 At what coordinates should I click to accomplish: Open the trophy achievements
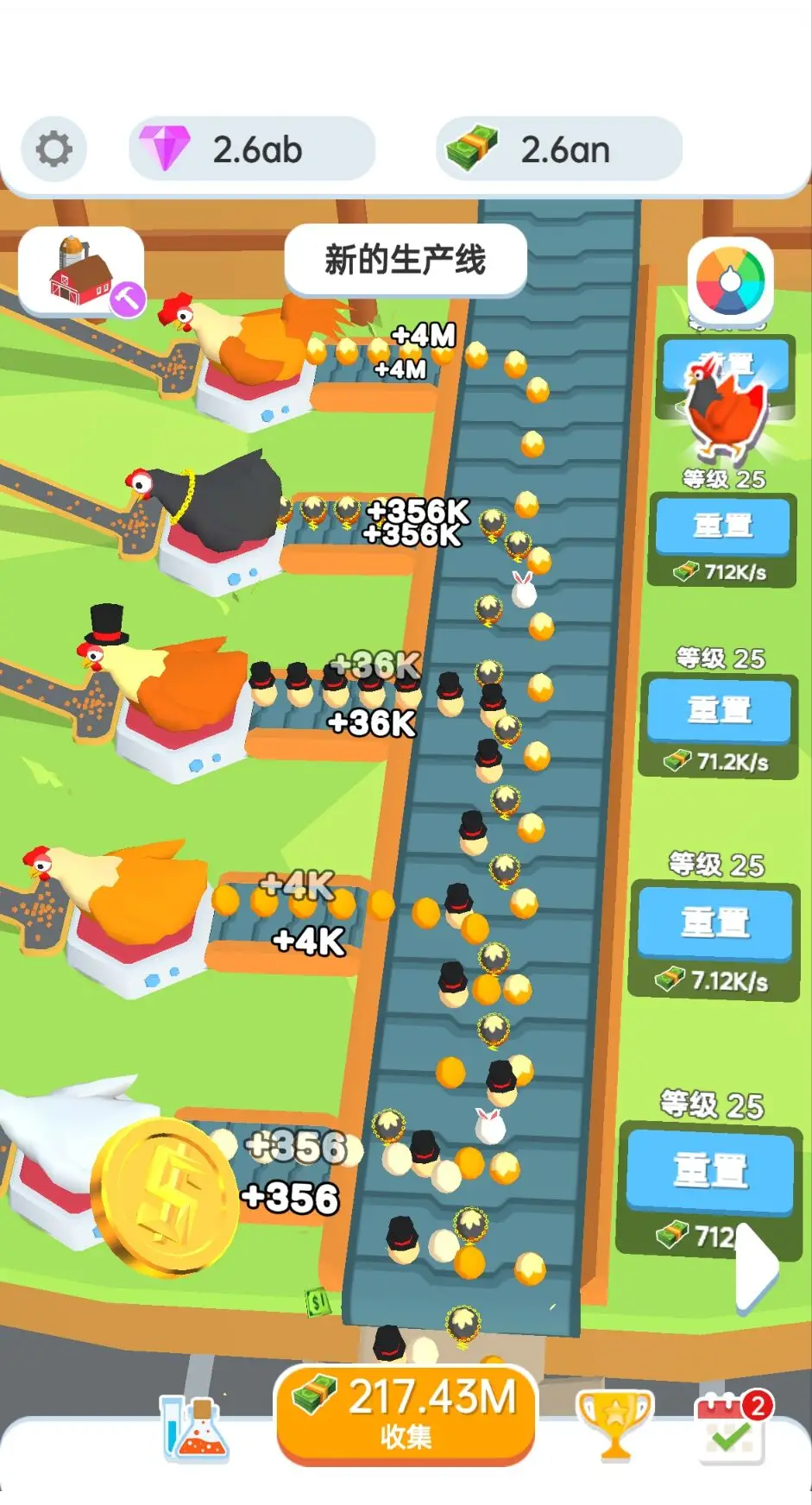pos(614,1424)
